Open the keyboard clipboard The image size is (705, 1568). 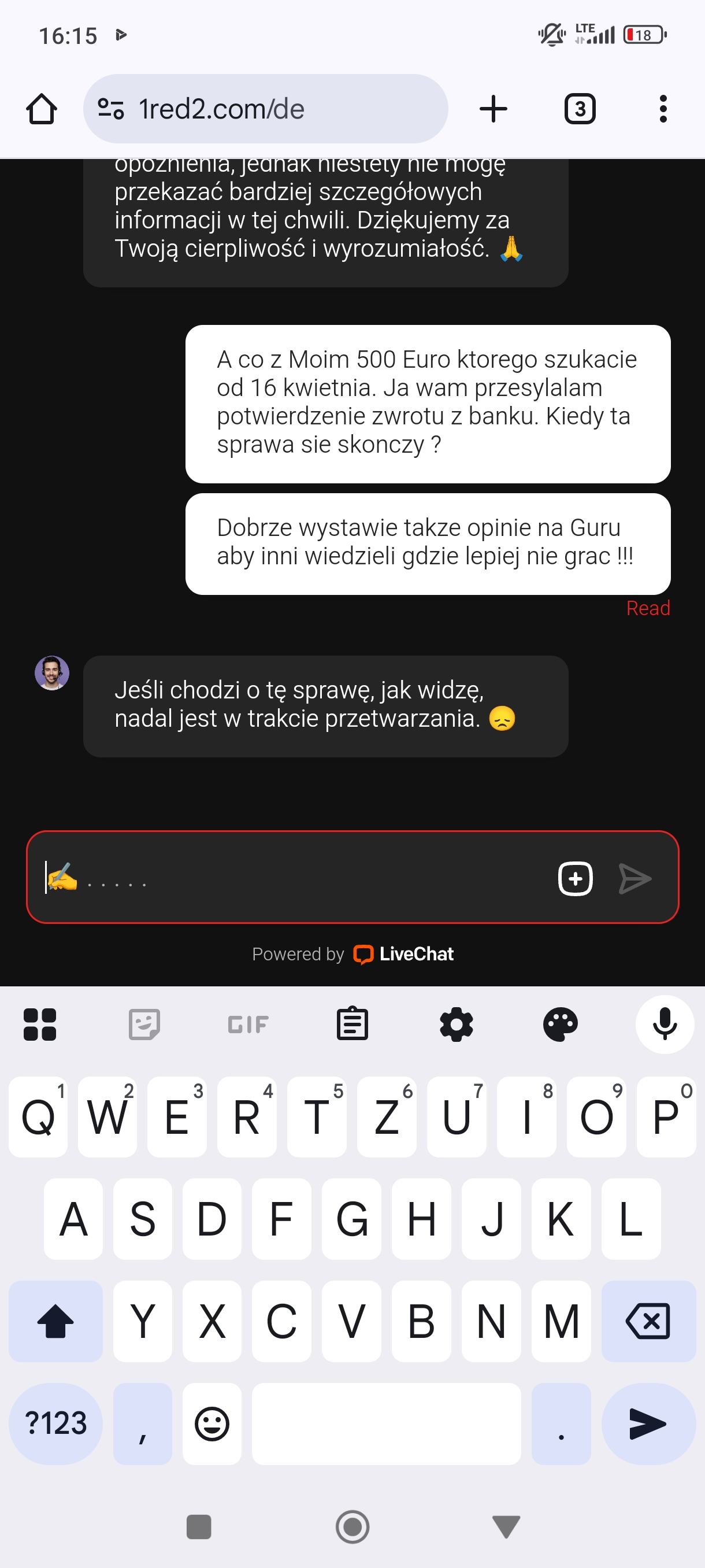coord(352,1025)
